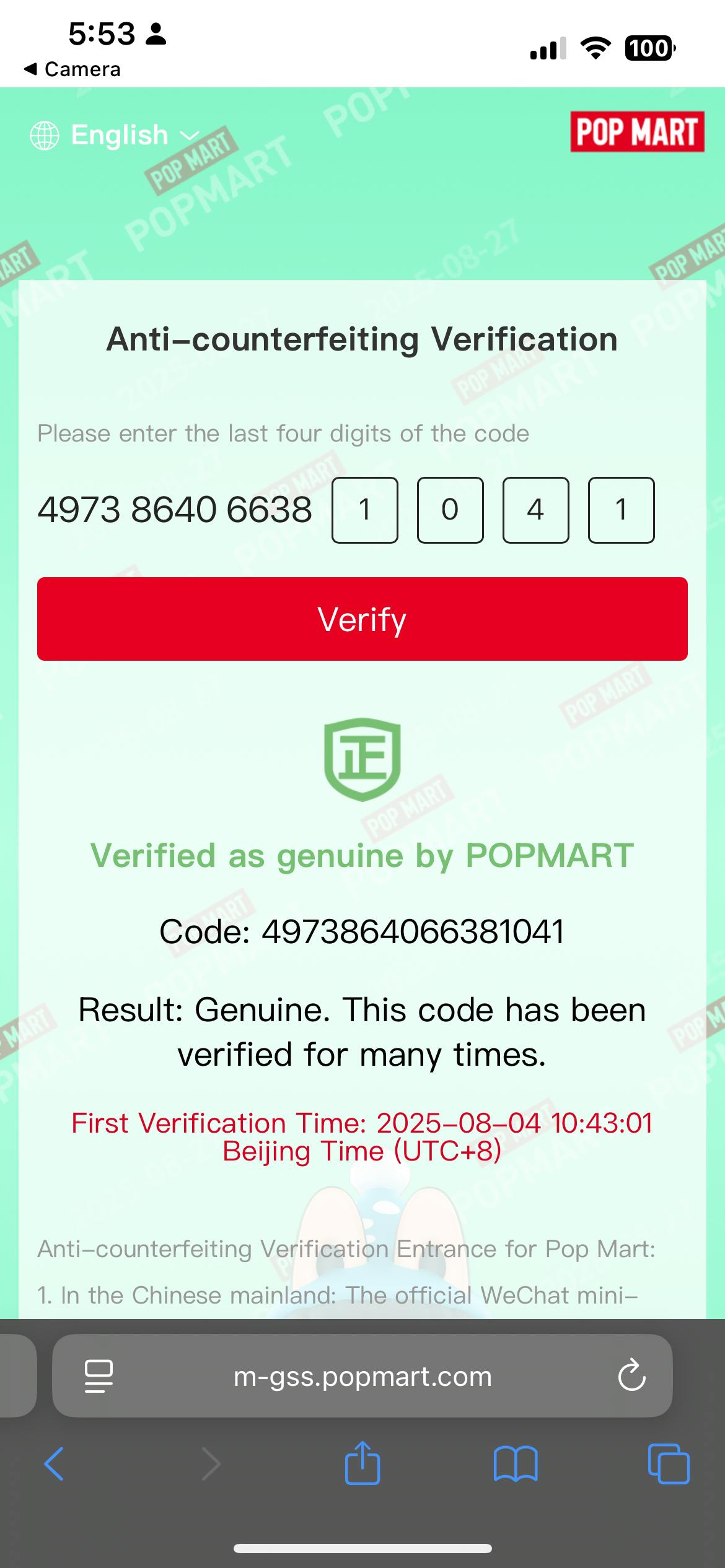The image size is (725, 1568).
Task: Tap the m-gss.popmart.com address field
Action: [362, 1377]
